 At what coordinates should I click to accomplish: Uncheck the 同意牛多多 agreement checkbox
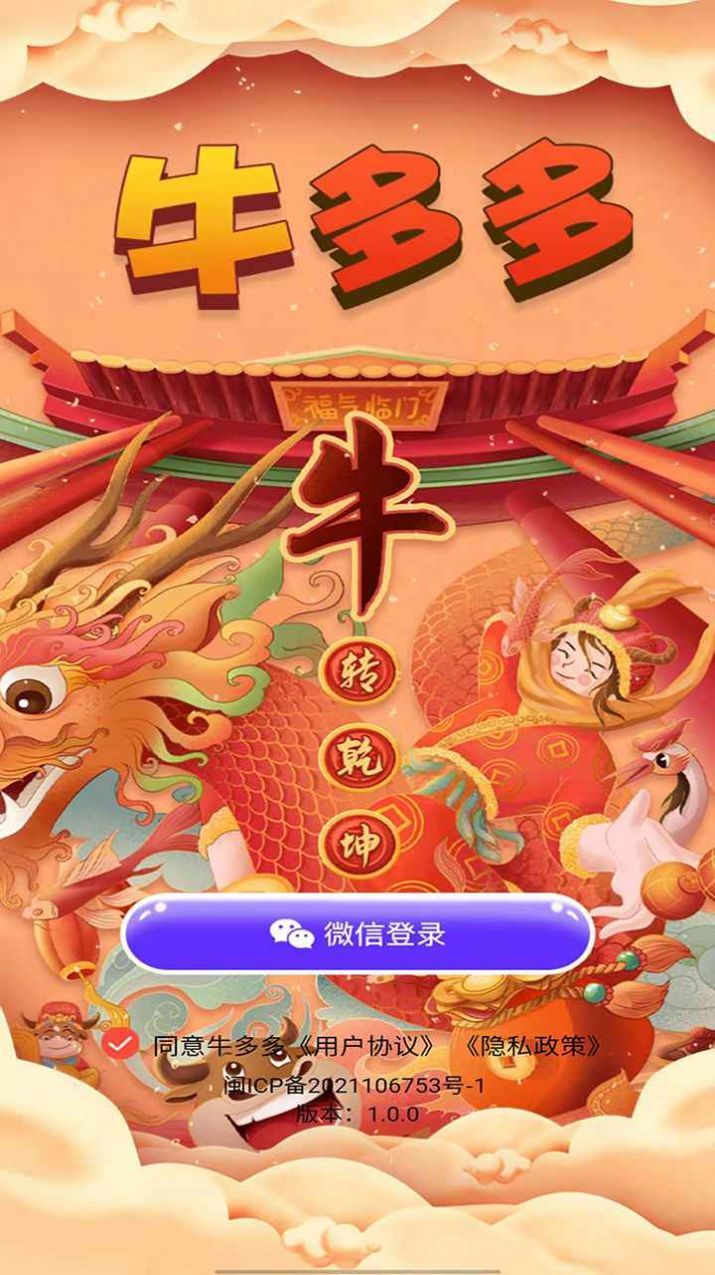(120, 1046)
